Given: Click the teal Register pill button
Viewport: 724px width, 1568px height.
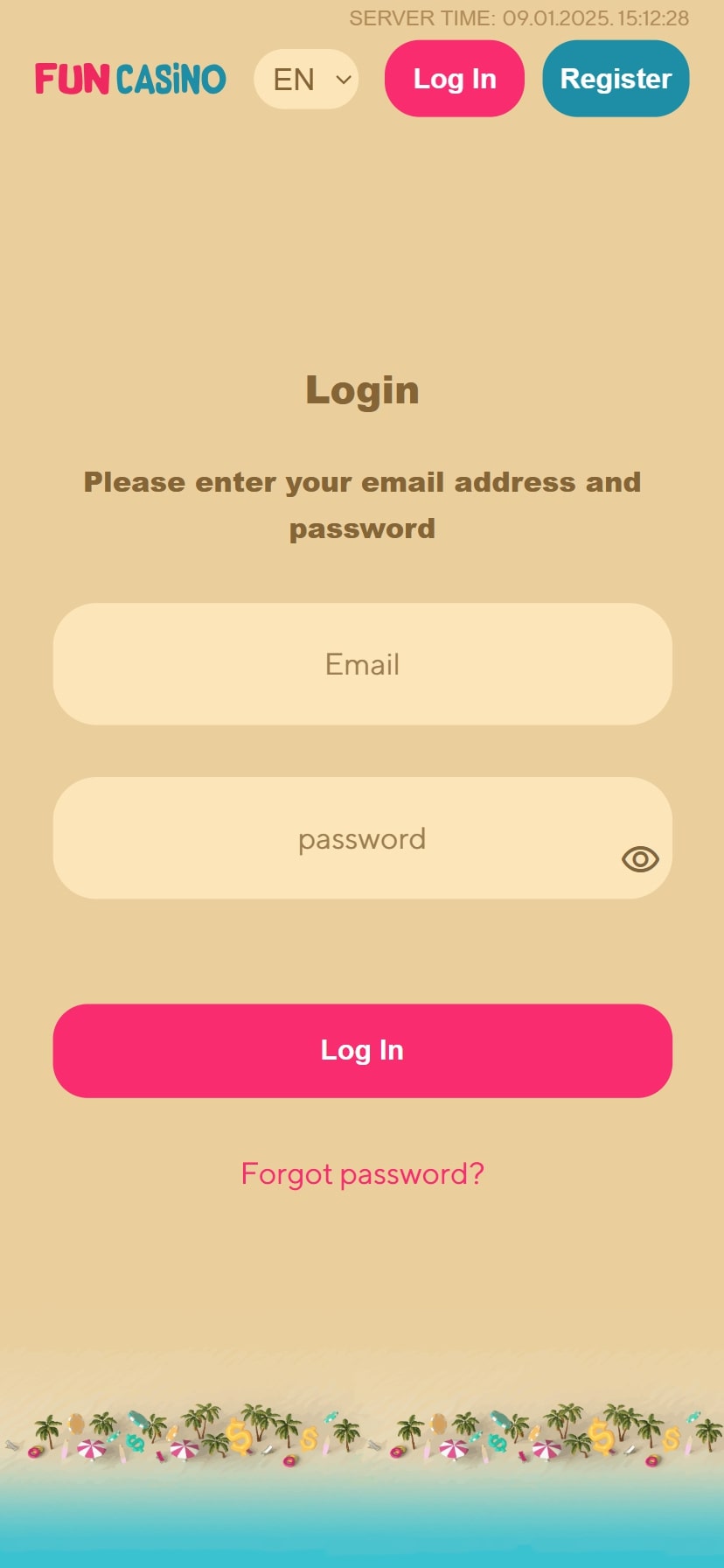Looking at the screenshot, I should pos(615,79).
